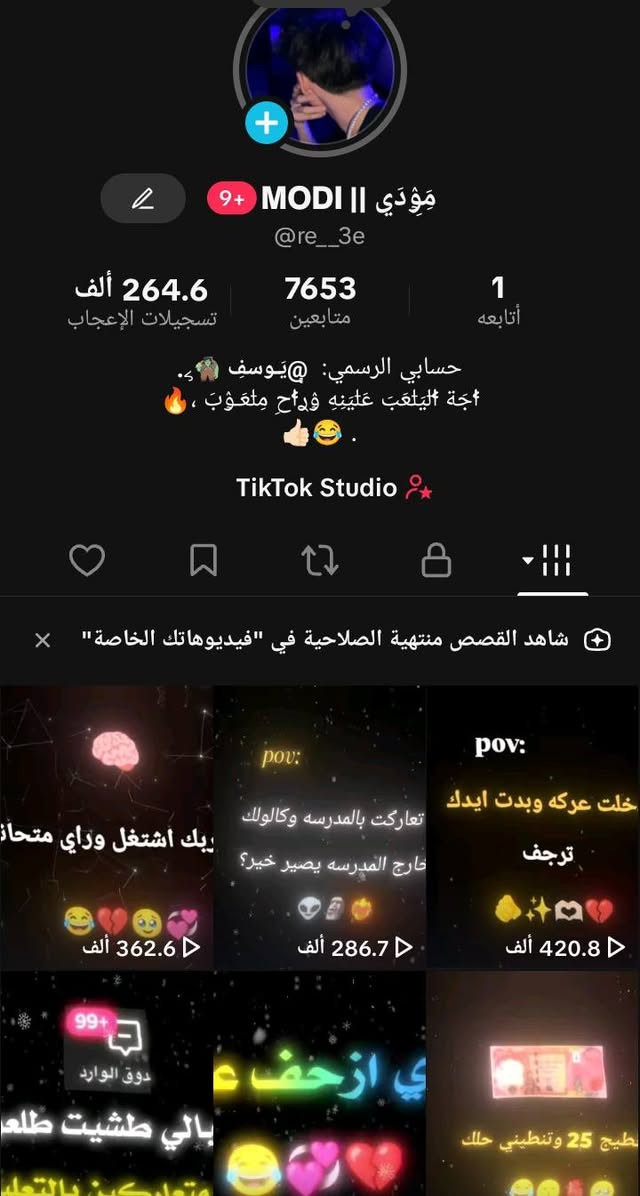This screenshot has width=640, height=1196.
Task: Switch to the private videos lock tab
Action: point(436,561)
